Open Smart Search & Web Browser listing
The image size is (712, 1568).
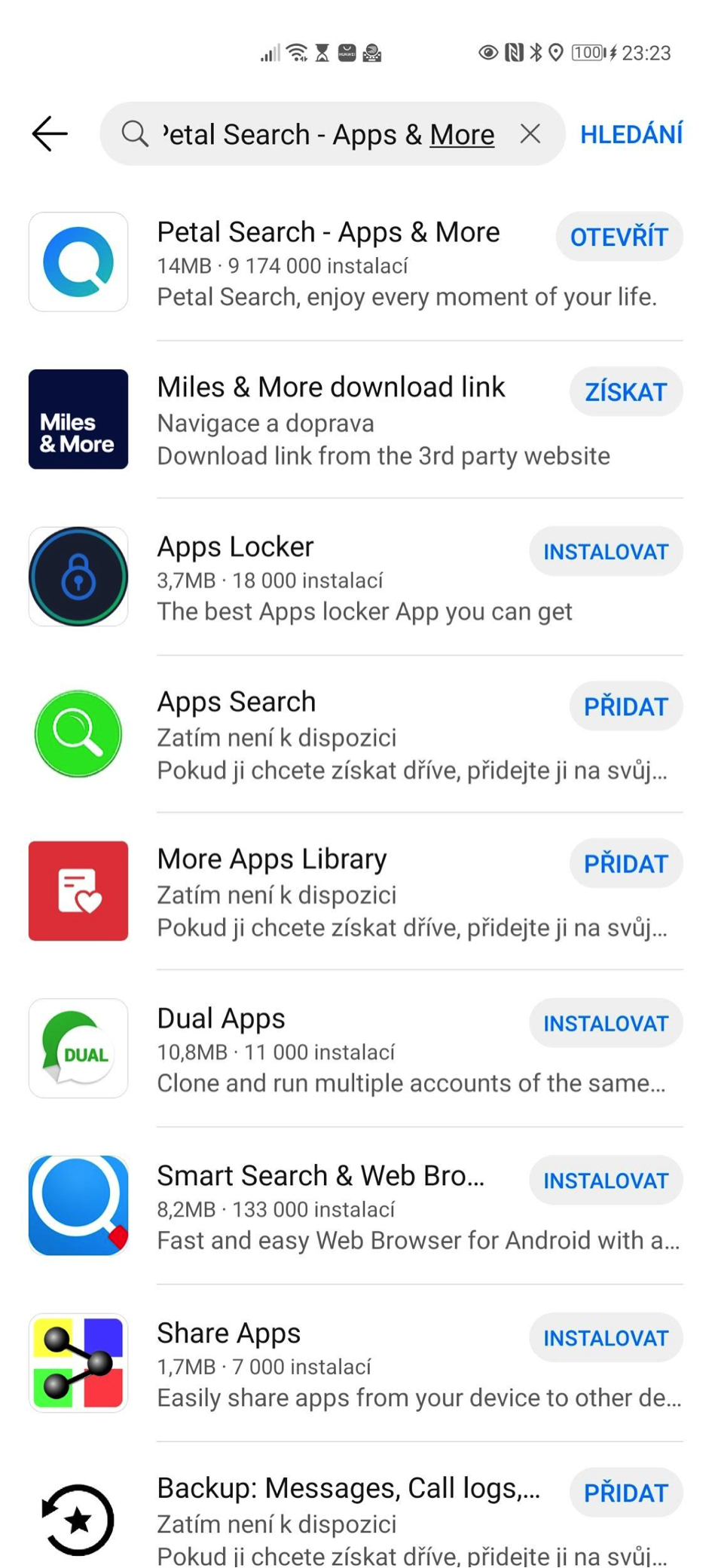pyautogui.click(x=320, y=1176)
